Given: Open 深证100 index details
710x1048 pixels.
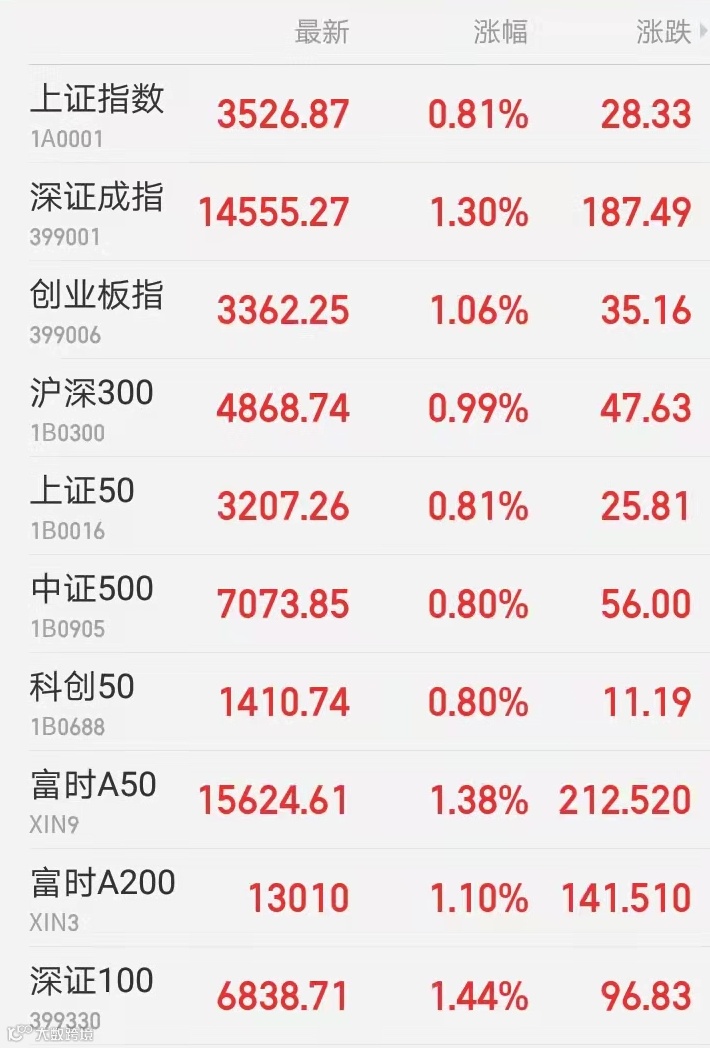Looking at the screenshot, I should pyautogui.click(x=369, y=996).
